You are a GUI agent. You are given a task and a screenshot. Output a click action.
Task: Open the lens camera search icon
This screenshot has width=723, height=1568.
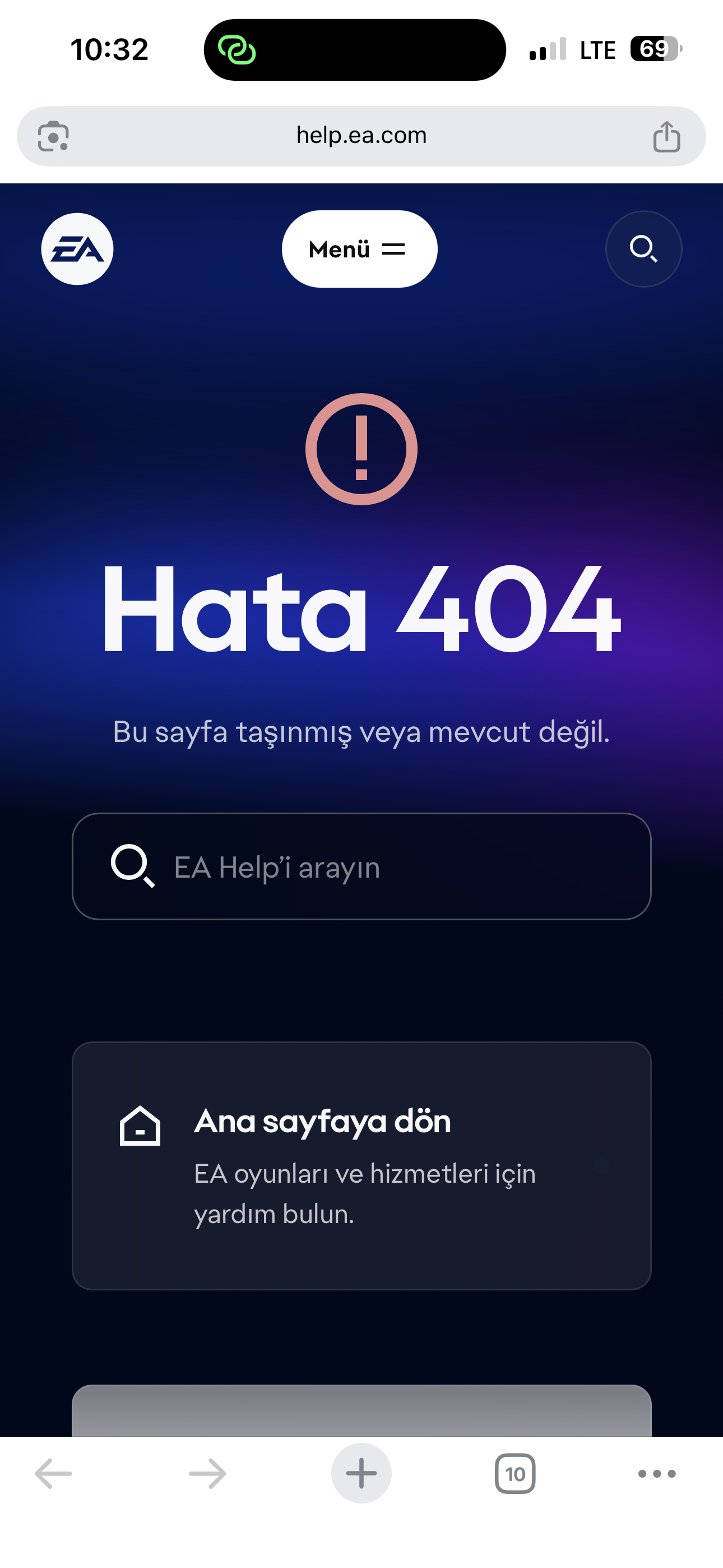point(54,136)
